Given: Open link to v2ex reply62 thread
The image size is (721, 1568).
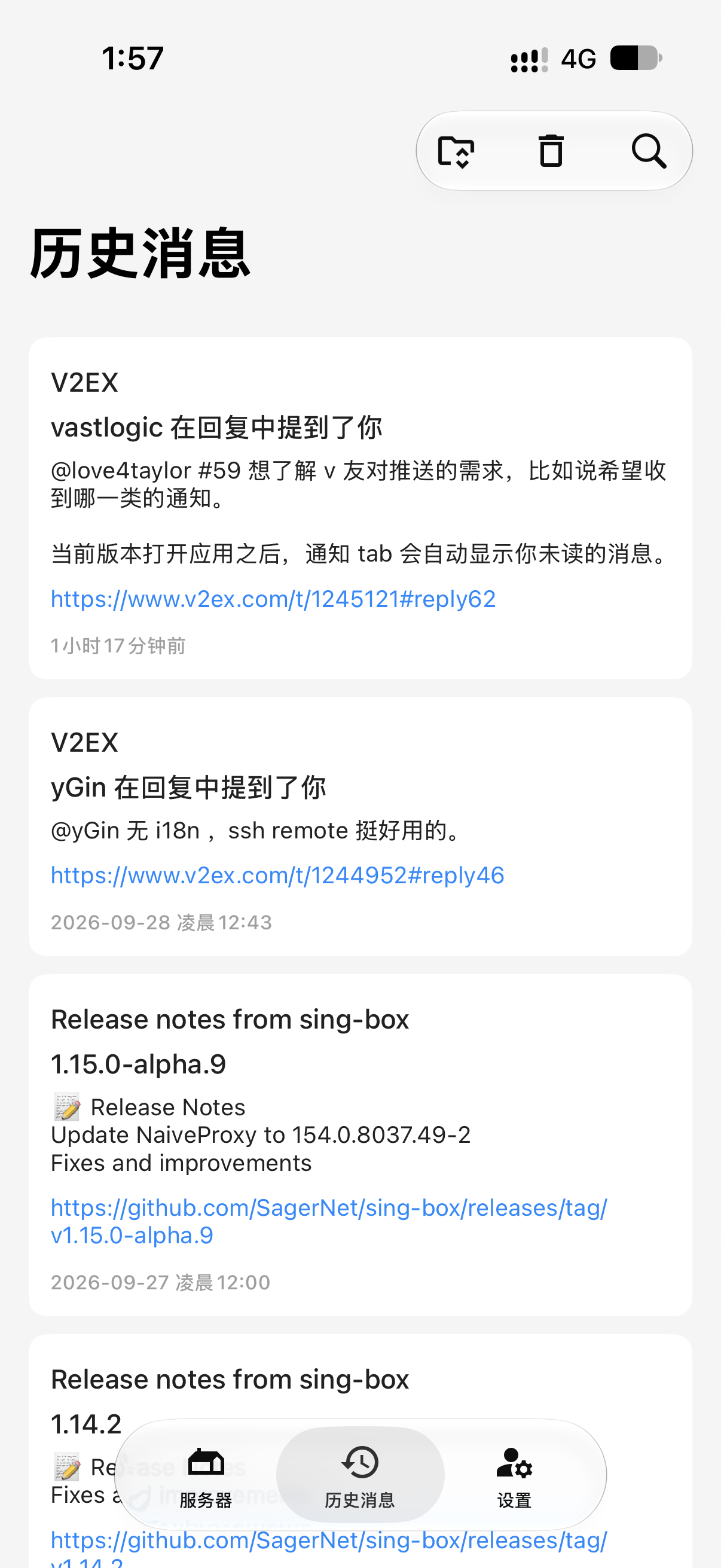Looking at the screenshot, I should [273, 599].
